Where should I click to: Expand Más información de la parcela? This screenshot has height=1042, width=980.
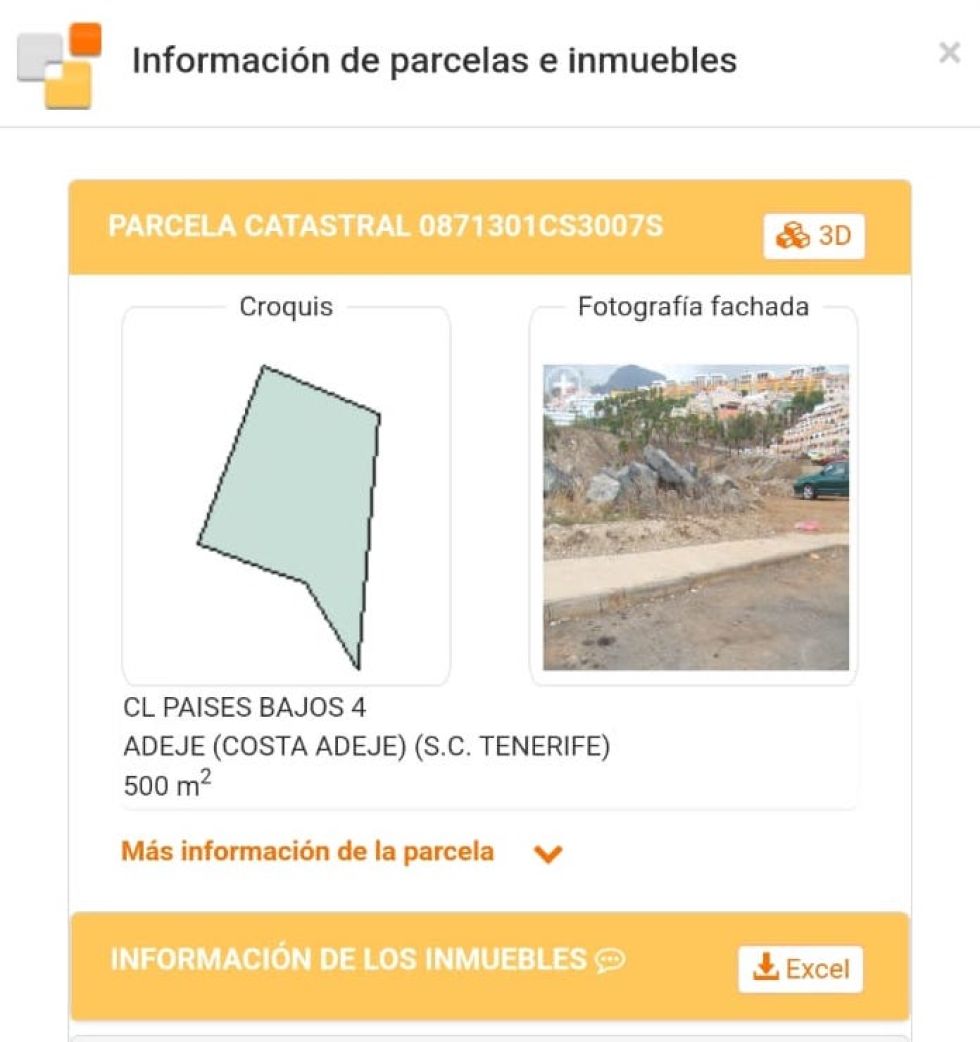[342, 852]
